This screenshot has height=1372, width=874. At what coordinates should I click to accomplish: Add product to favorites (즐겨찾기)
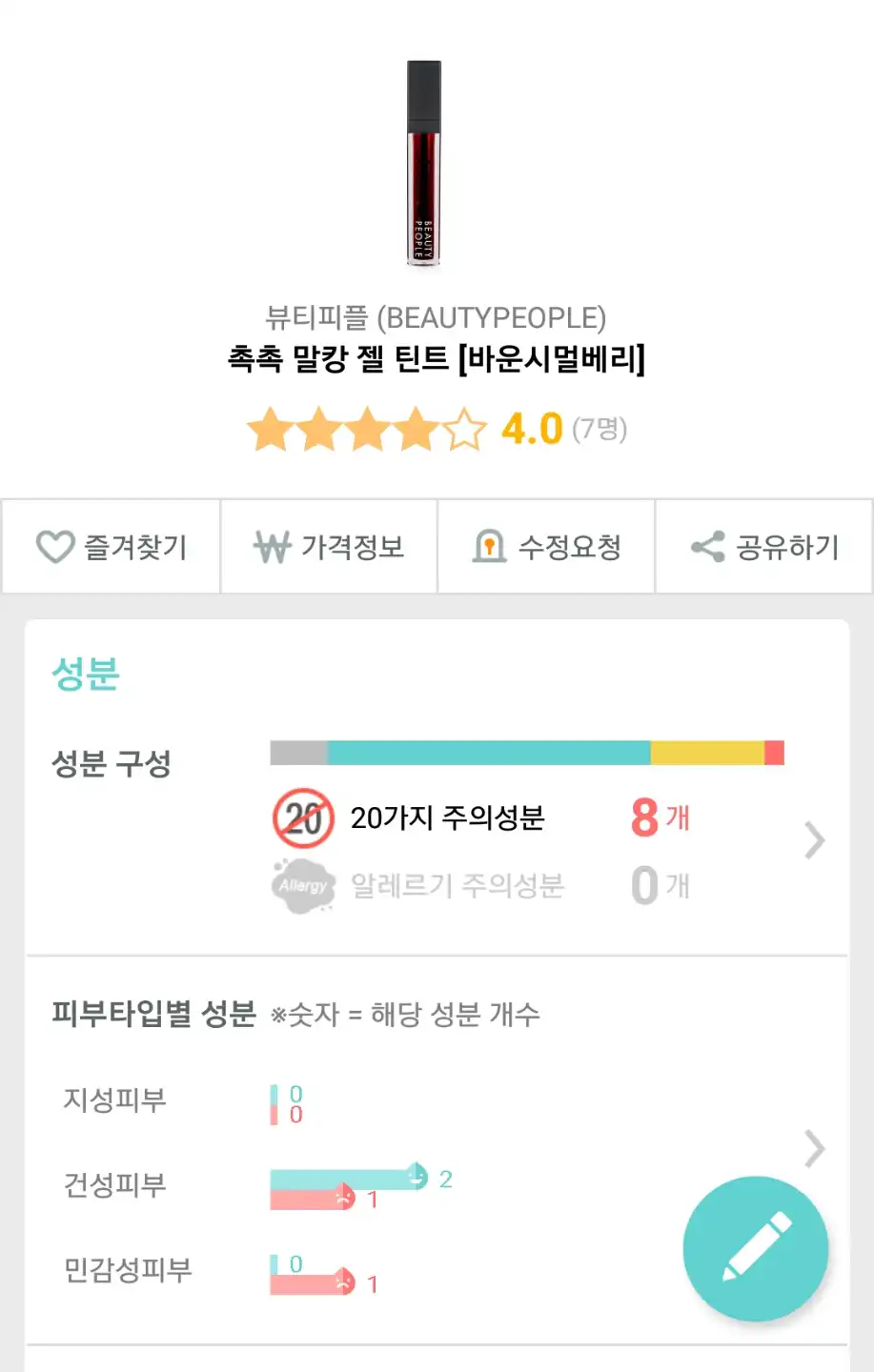112,547
